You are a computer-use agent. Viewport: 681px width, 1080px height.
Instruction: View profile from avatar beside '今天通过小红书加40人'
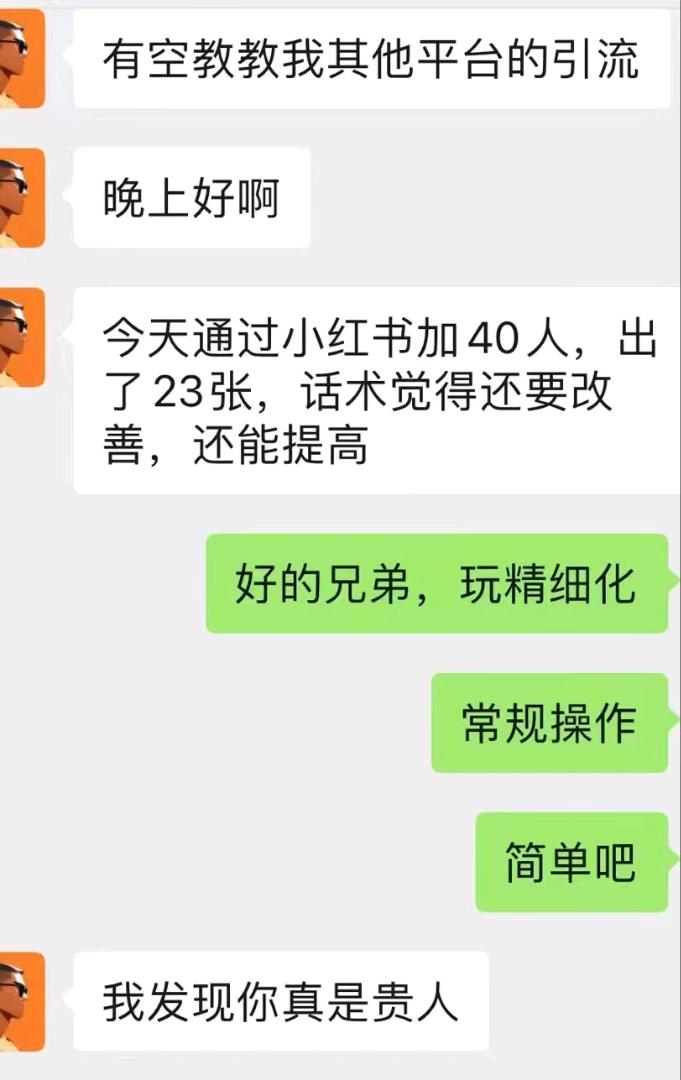22,337
